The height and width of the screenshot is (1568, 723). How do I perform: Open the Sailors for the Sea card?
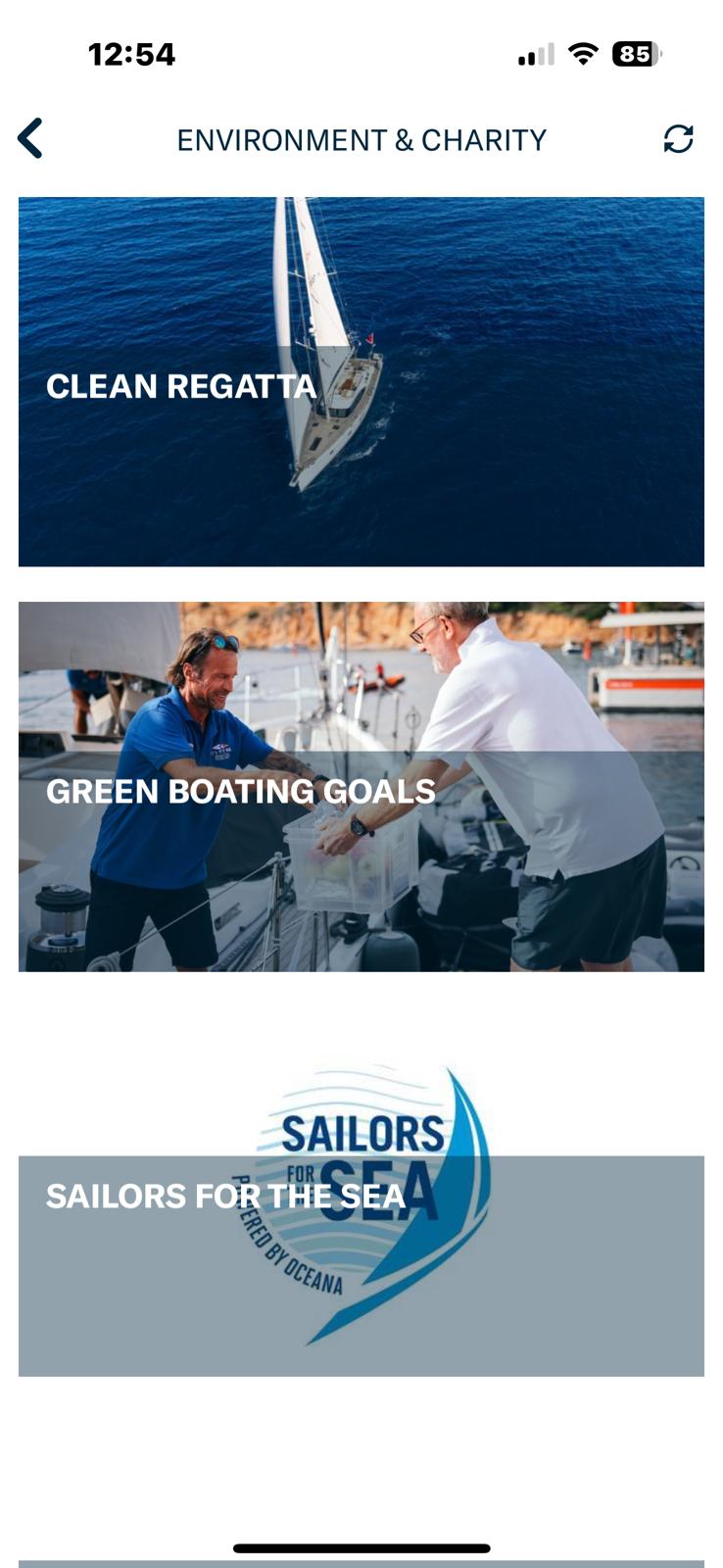tap(361, 1205)
